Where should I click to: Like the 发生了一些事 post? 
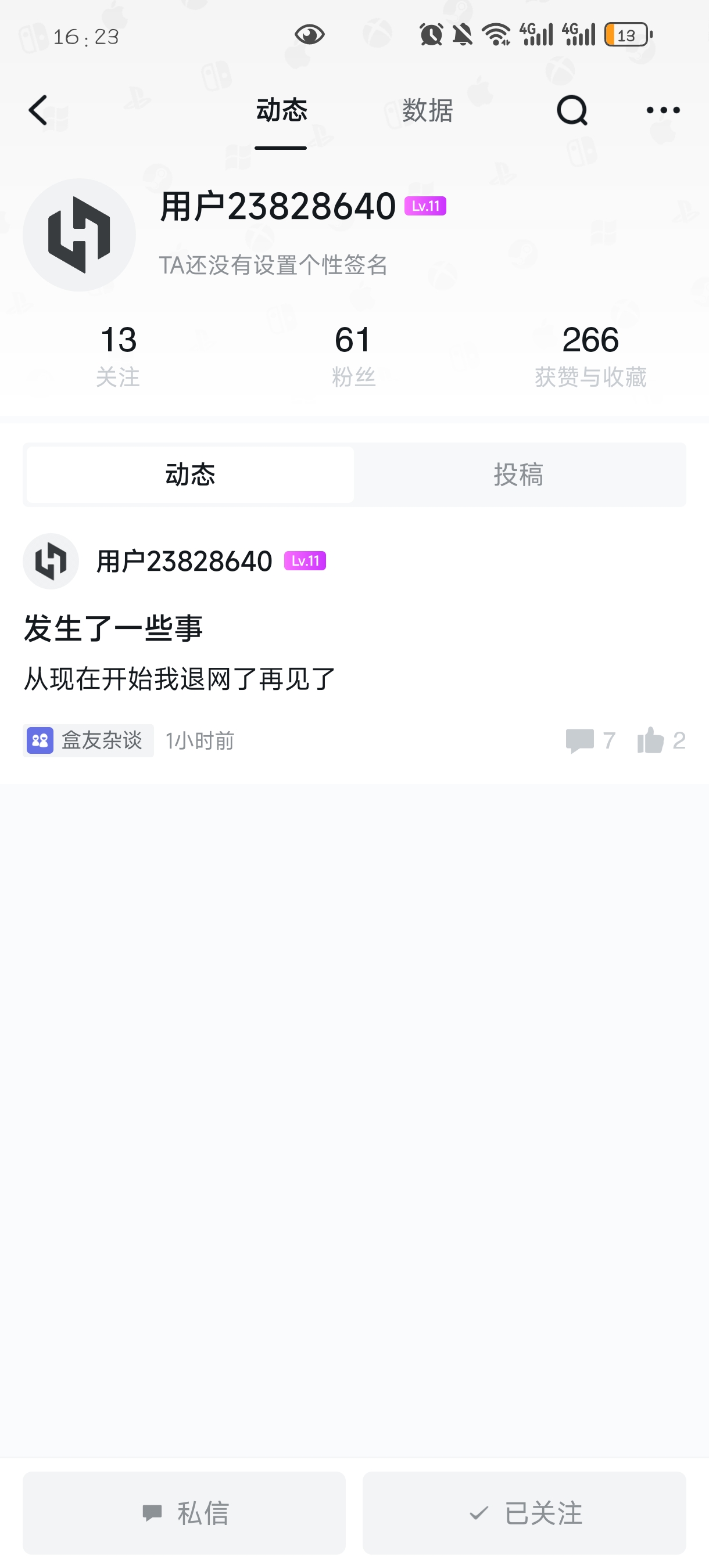tap(661, 740)
